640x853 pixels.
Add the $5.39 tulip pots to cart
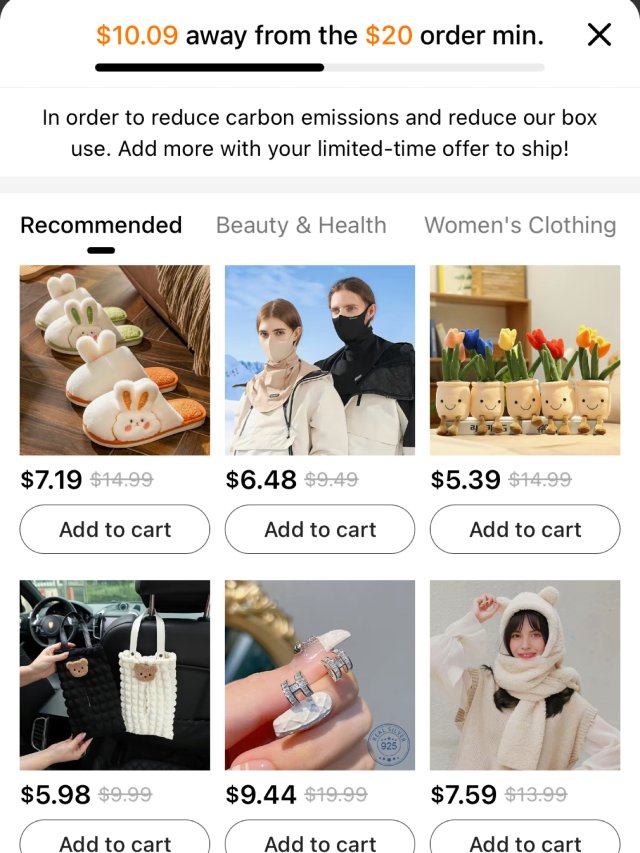(525, 529)
